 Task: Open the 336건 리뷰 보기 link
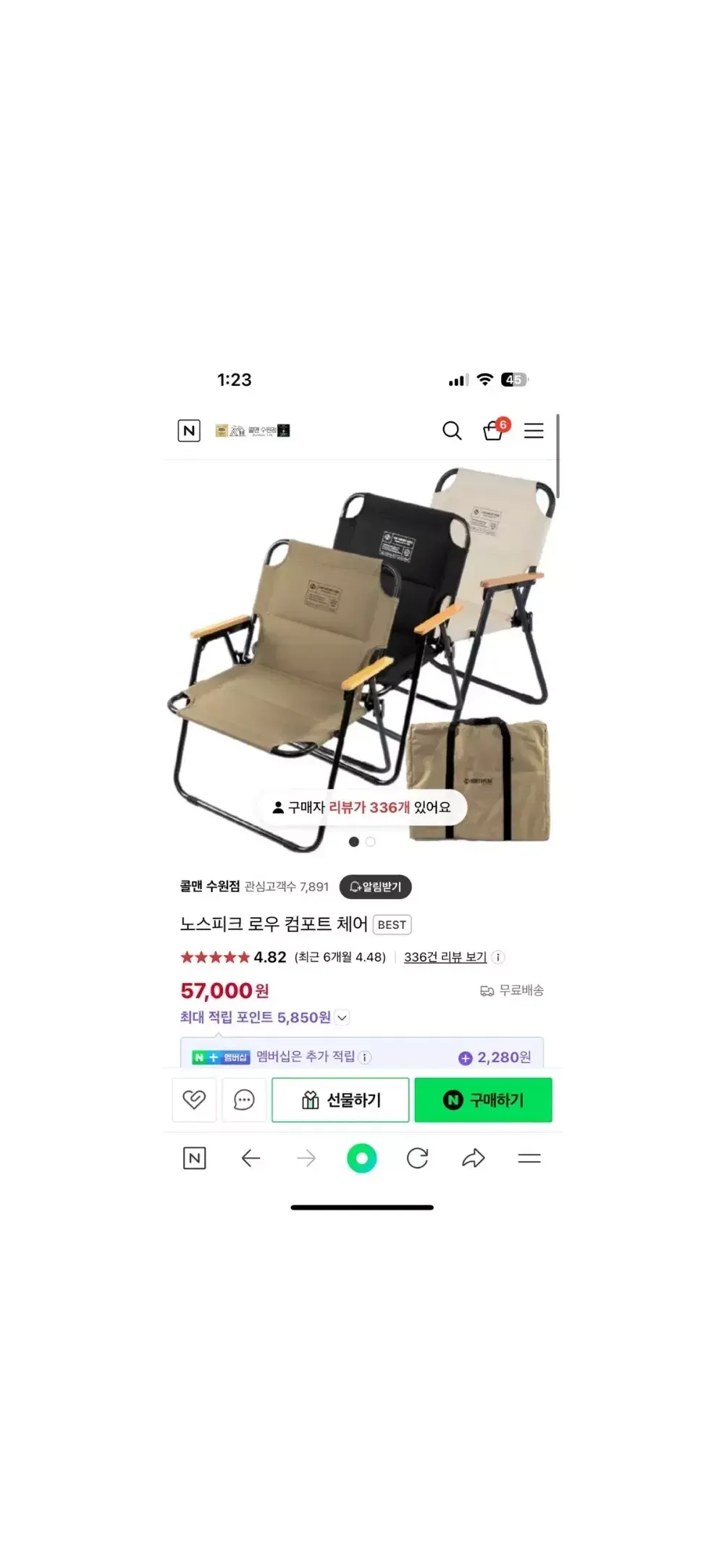445,957
